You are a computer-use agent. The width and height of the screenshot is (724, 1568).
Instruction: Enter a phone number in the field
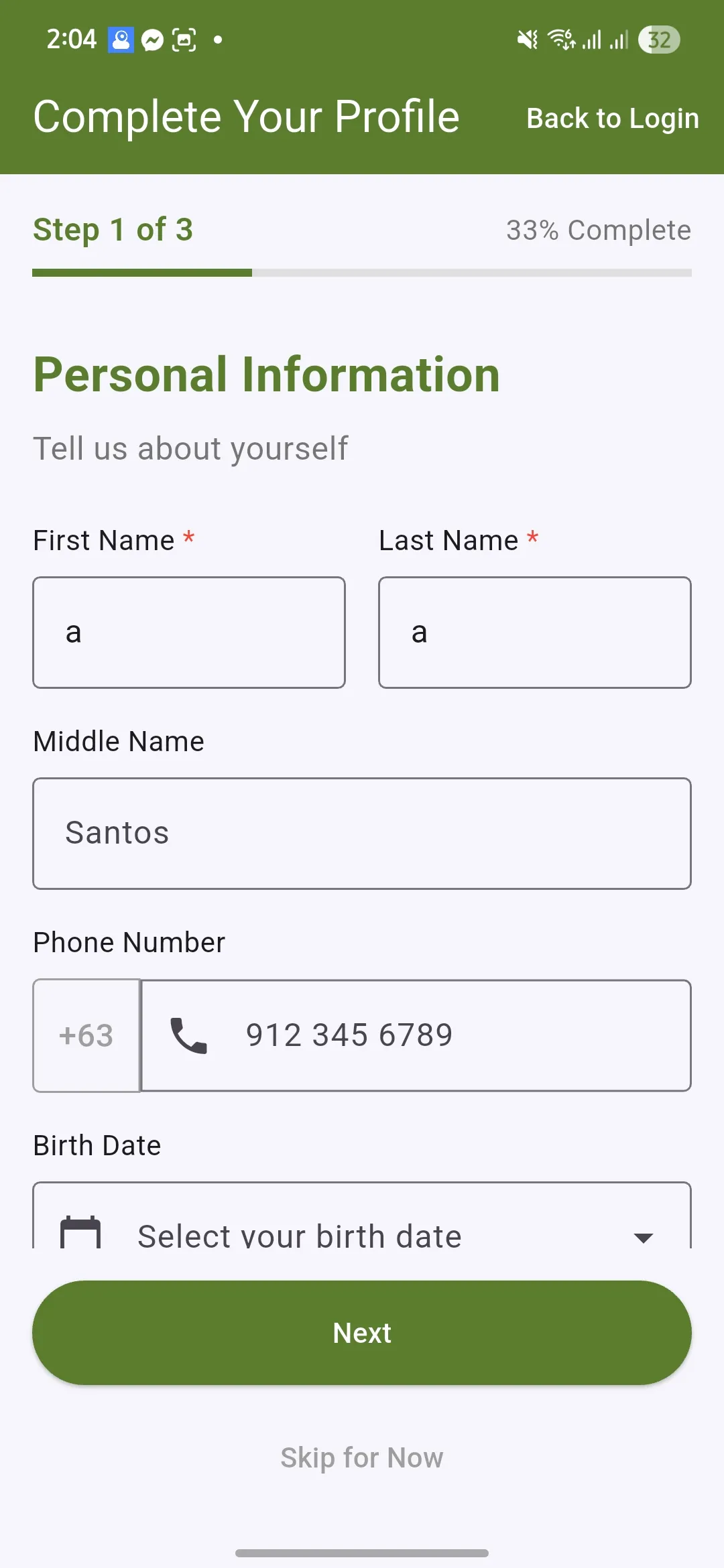(x=416, y=1035)
